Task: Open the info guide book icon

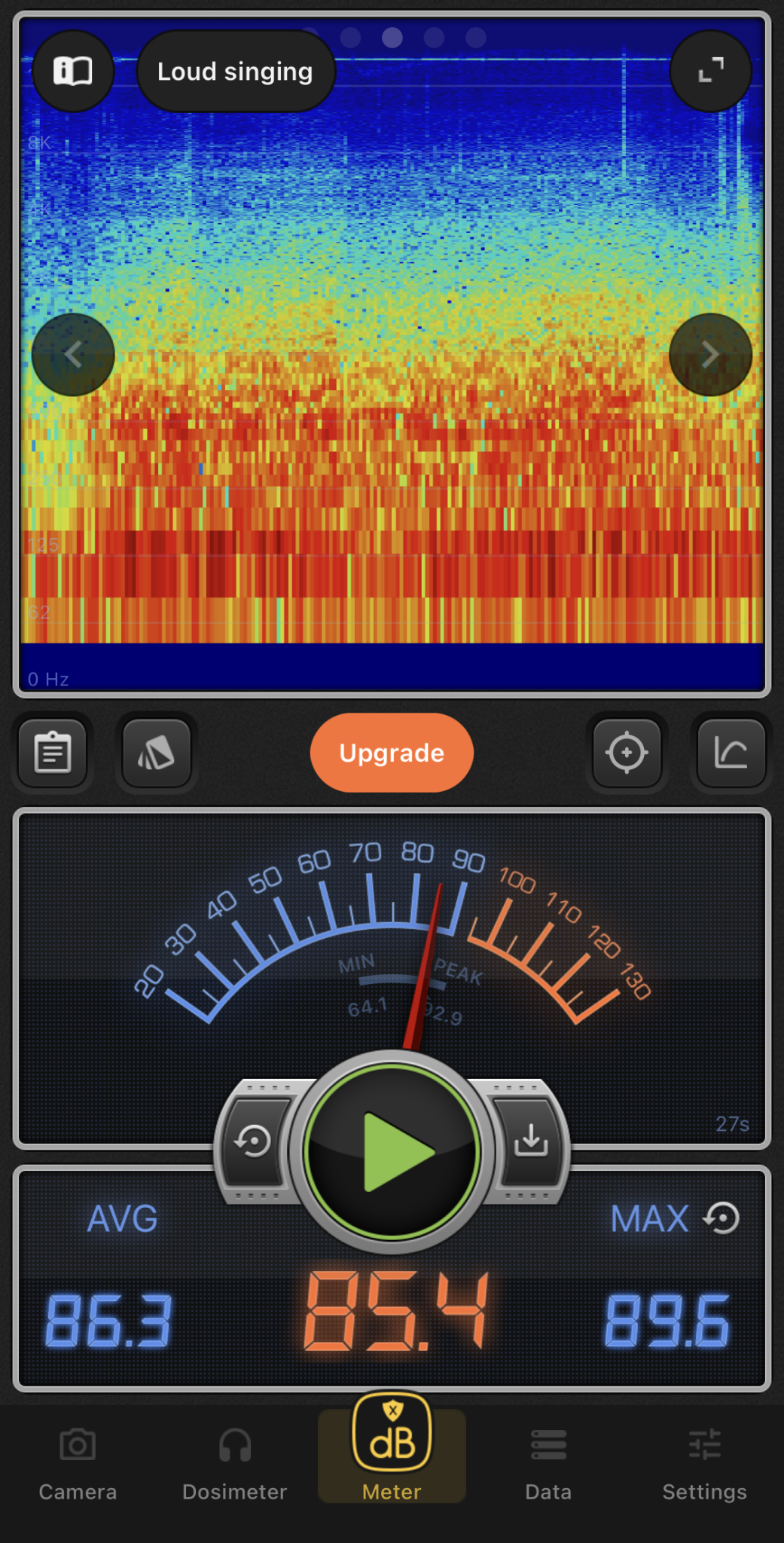Action: [72, 72]
